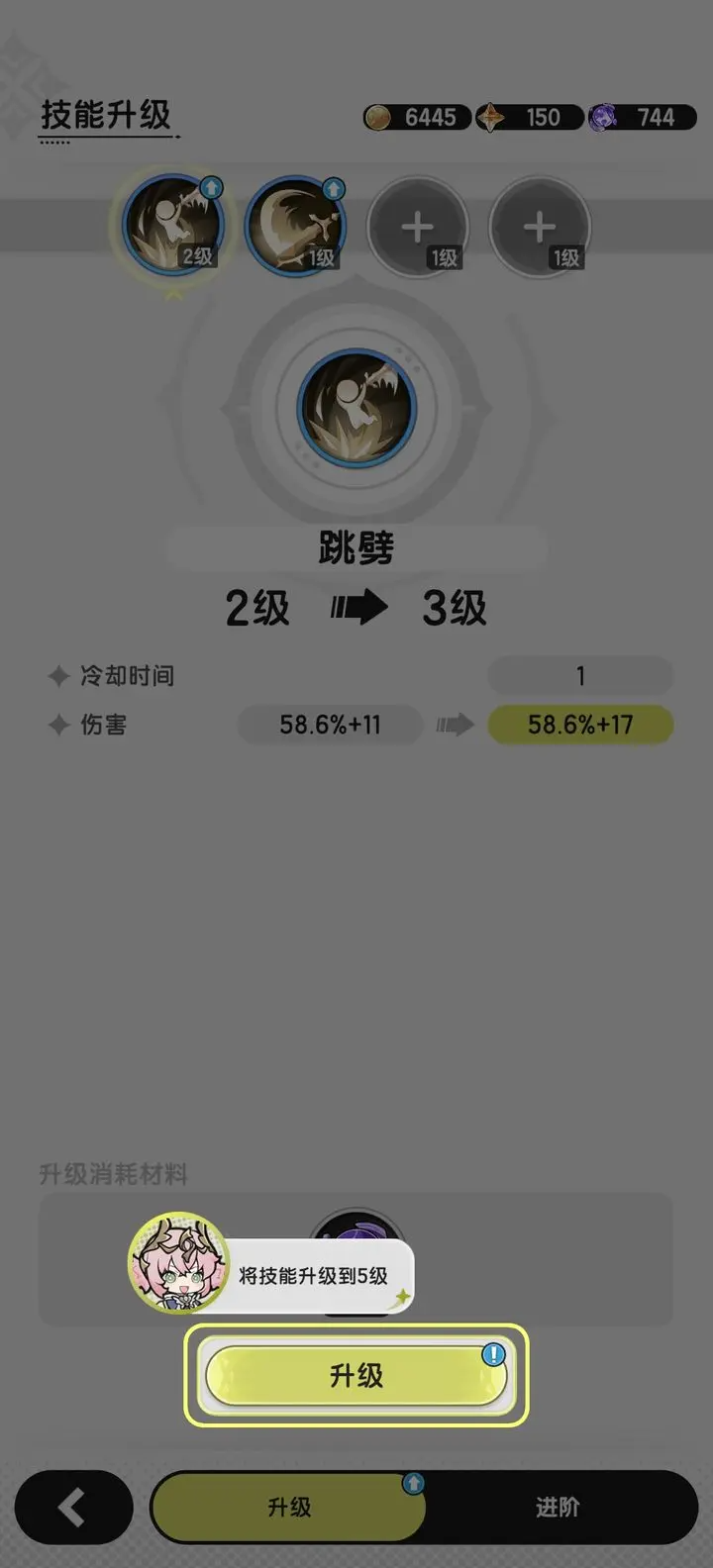Screen dimensions: 713x1568
Task: Tap the first empty skill slot with plus sign
Action: [418, 226]
